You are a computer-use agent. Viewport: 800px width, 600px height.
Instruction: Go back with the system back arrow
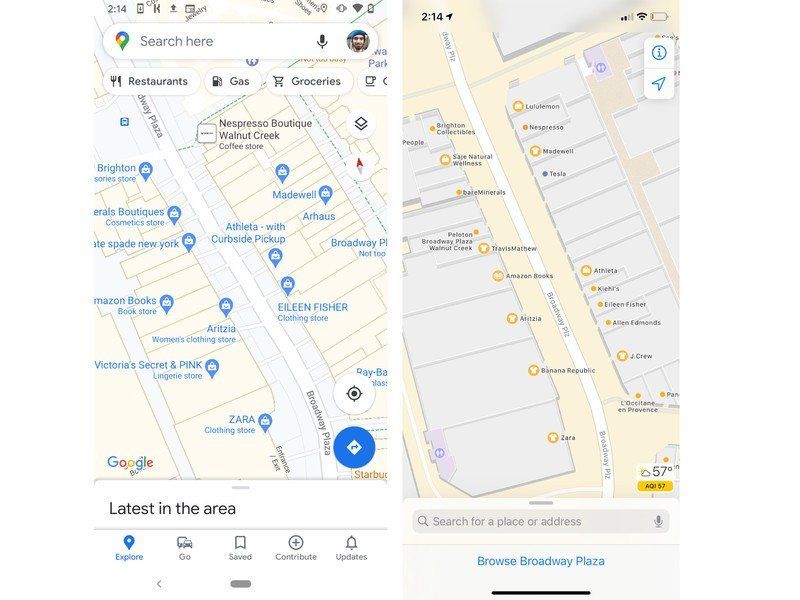[158, 583]
